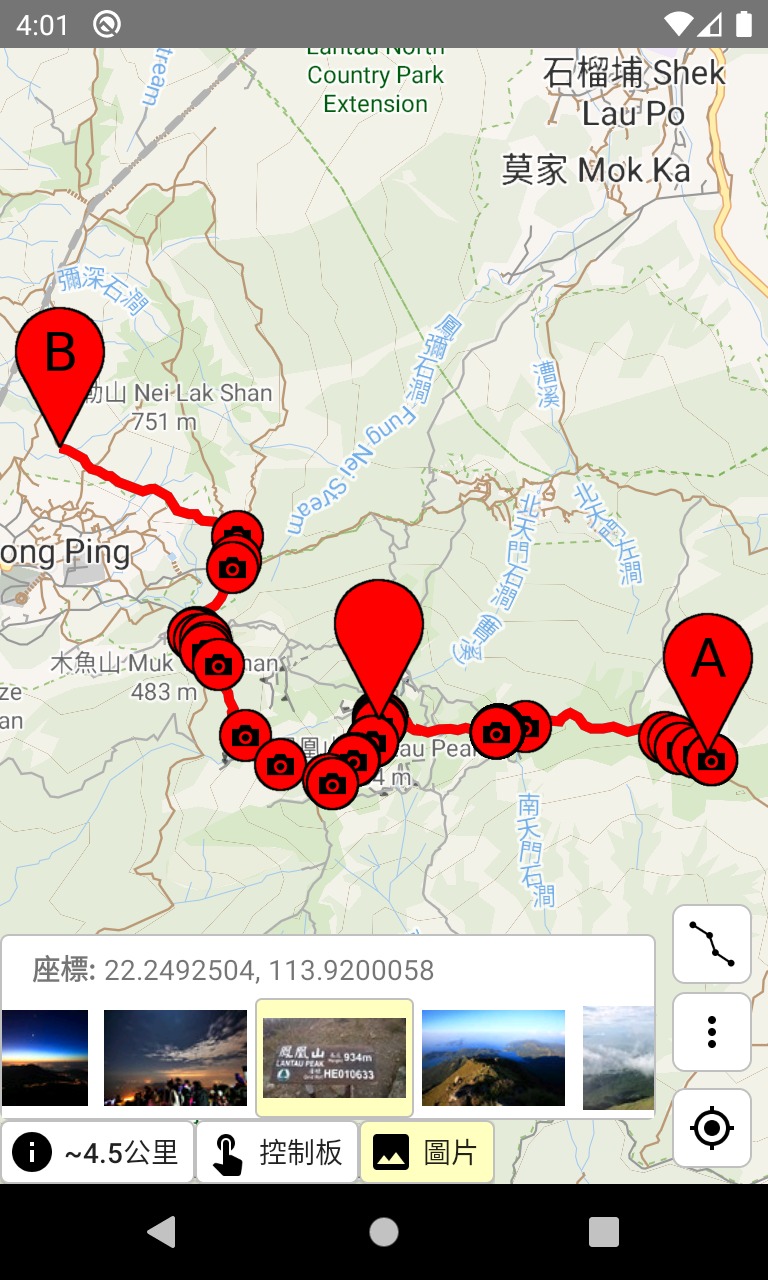Open the cloudy mountain photo thumbnail
Image resolution: width=768 pixels, height=1280 pixels.
pos(618,1058)
